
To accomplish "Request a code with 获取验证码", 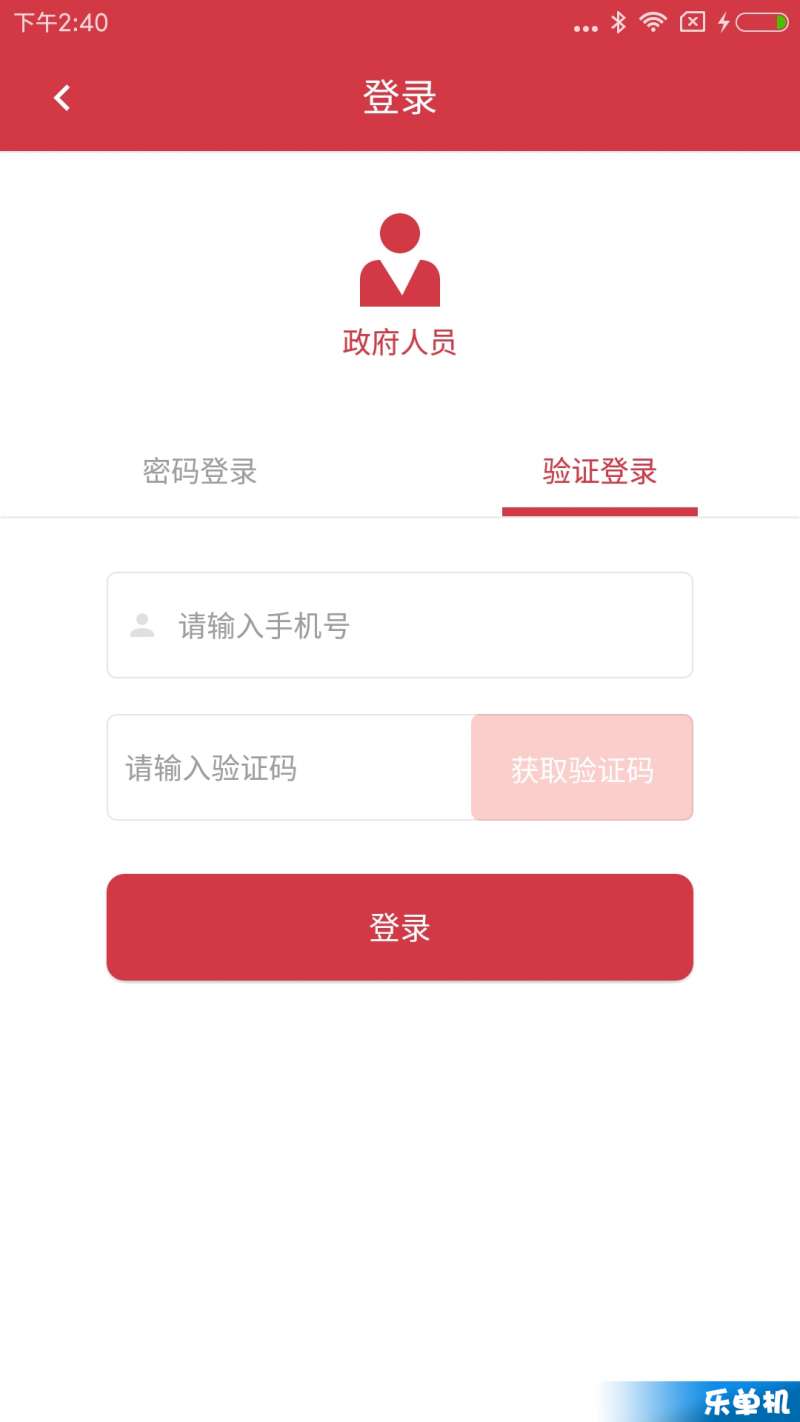I will 582,767.
